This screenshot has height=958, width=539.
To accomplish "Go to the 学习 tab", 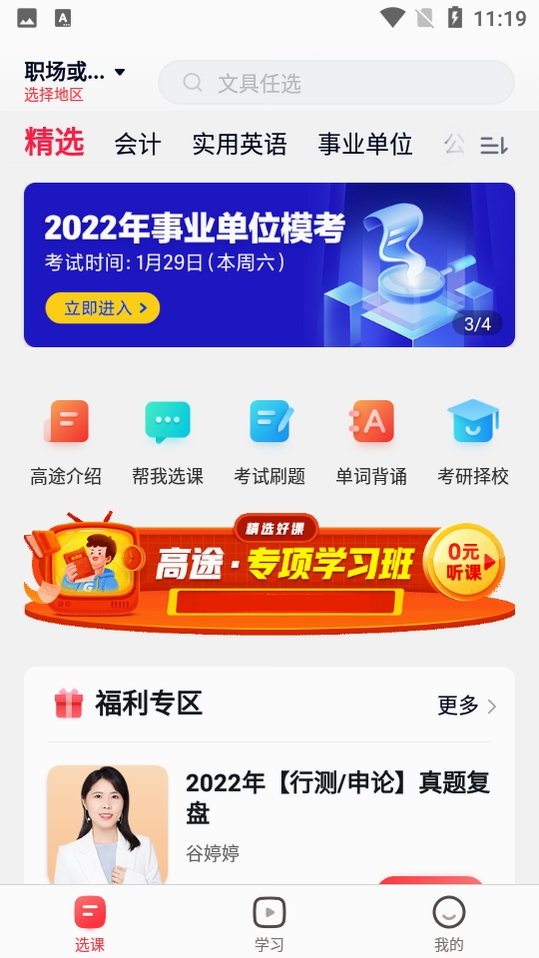I will pyautogui.click(x=270, y=923).
